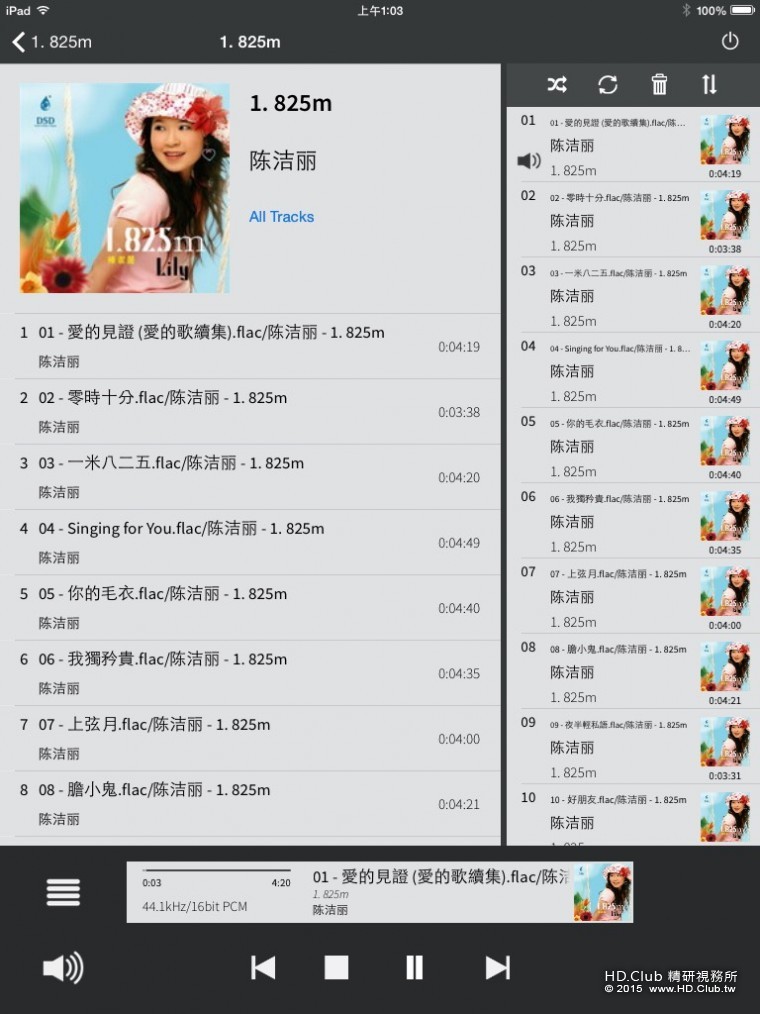The image size is (760, 1014).
Task: Select queue item 09 - 夜半輕私語
Action: (x=620, y=747)
